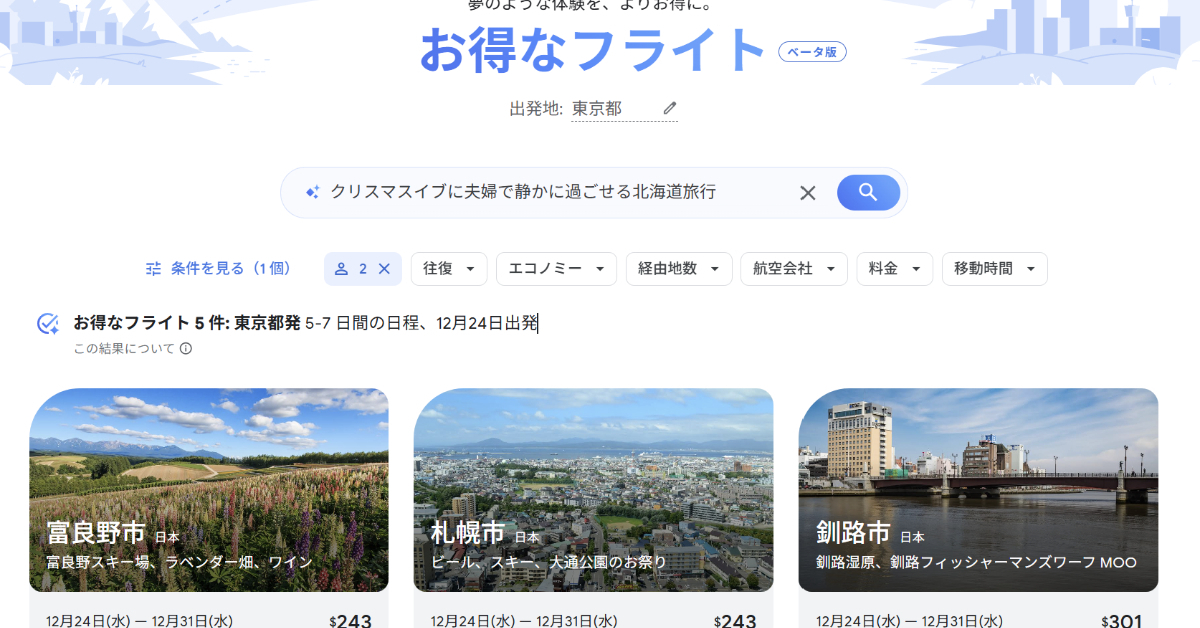Expand the 航空会社 airline filter
Screen dimensions: 1200x628
pos(794,269)
